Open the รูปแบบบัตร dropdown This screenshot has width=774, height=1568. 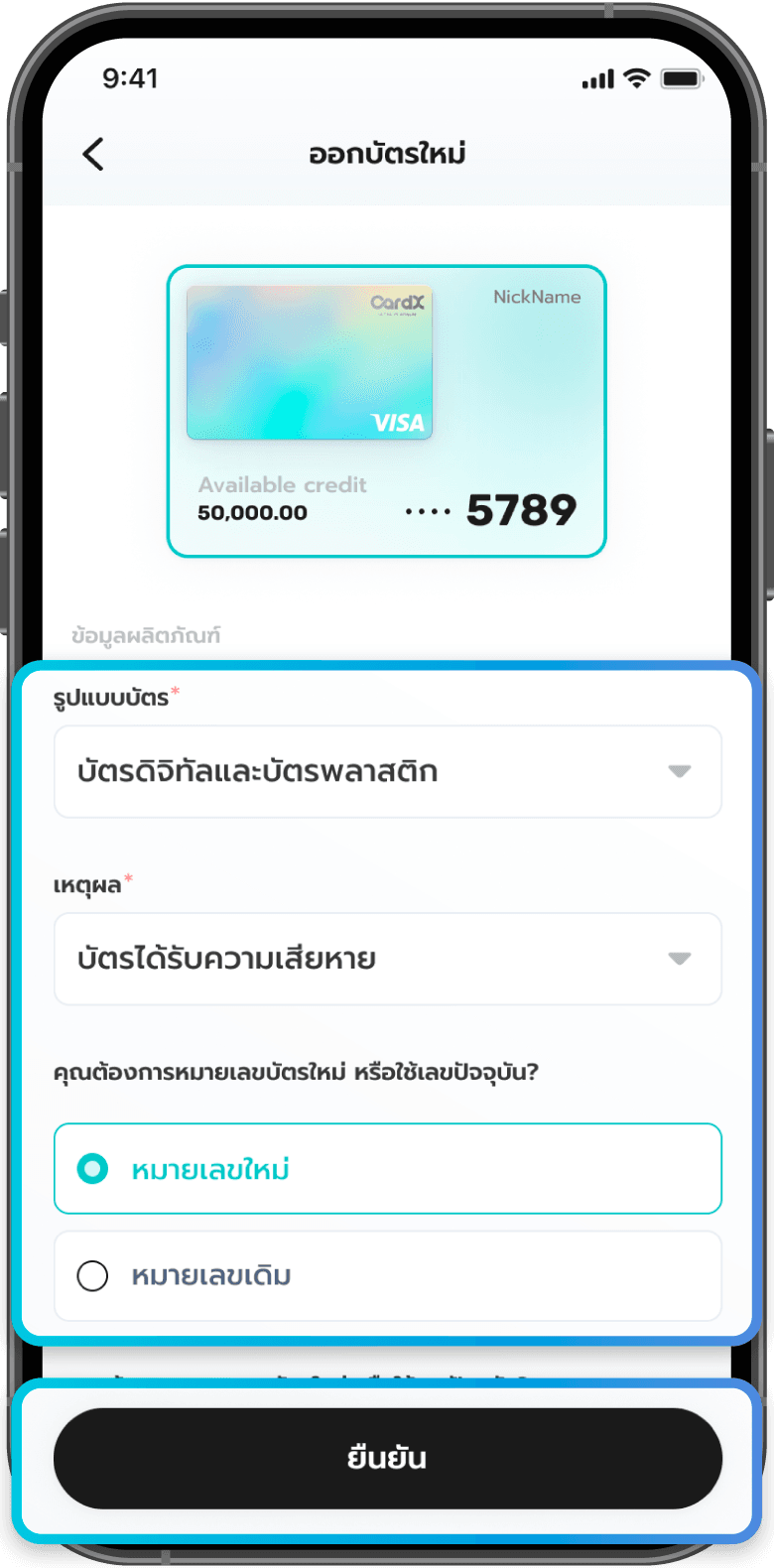[x=387, y=771]
